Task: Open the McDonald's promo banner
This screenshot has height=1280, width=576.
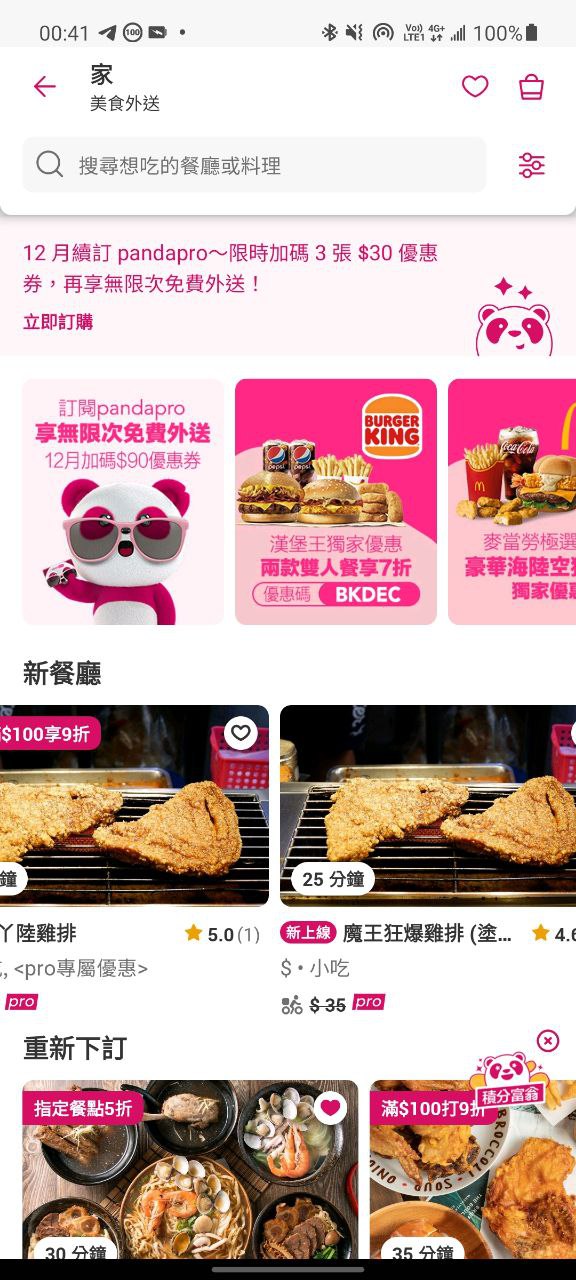Action: coord(512,502)
